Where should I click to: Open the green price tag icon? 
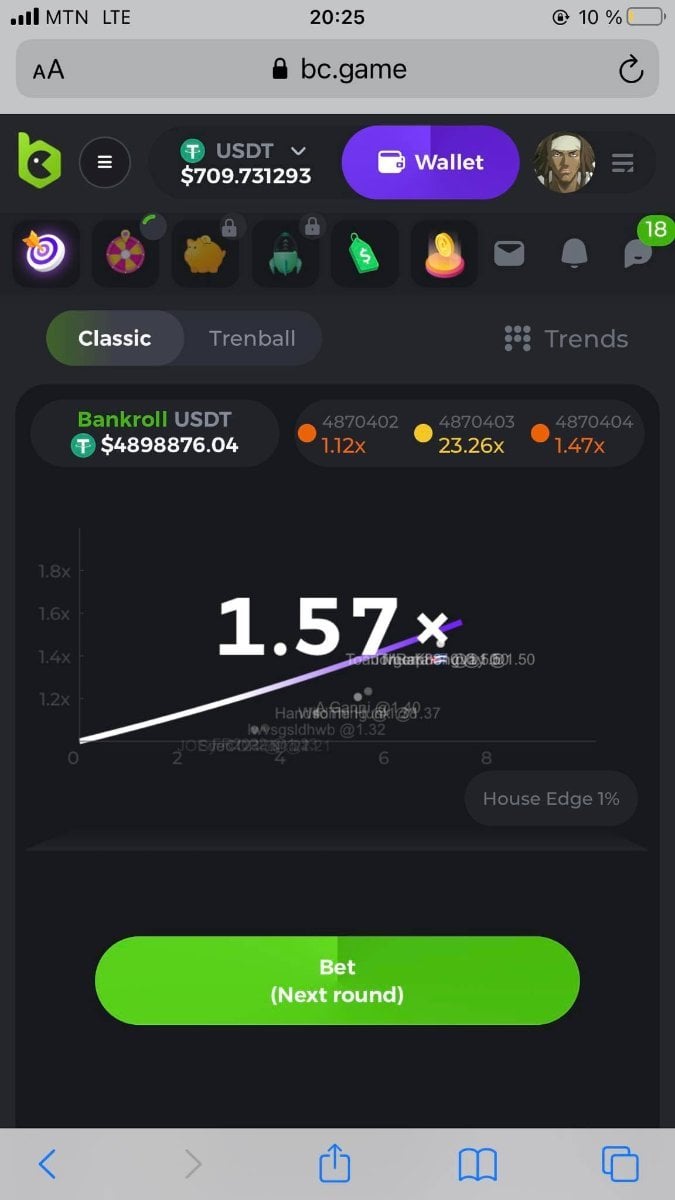(365, 254)
